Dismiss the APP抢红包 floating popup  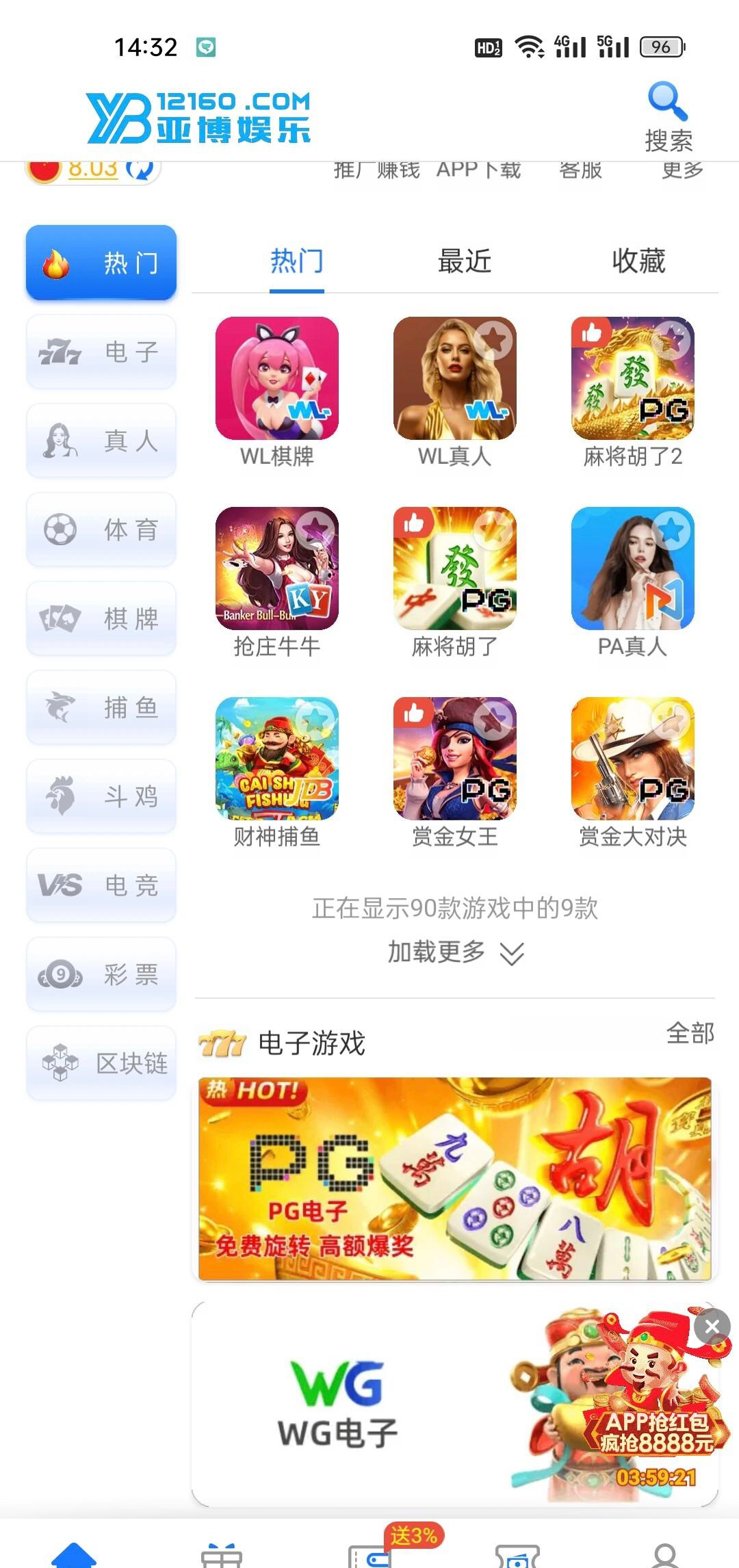click(x=712, y=1327)
